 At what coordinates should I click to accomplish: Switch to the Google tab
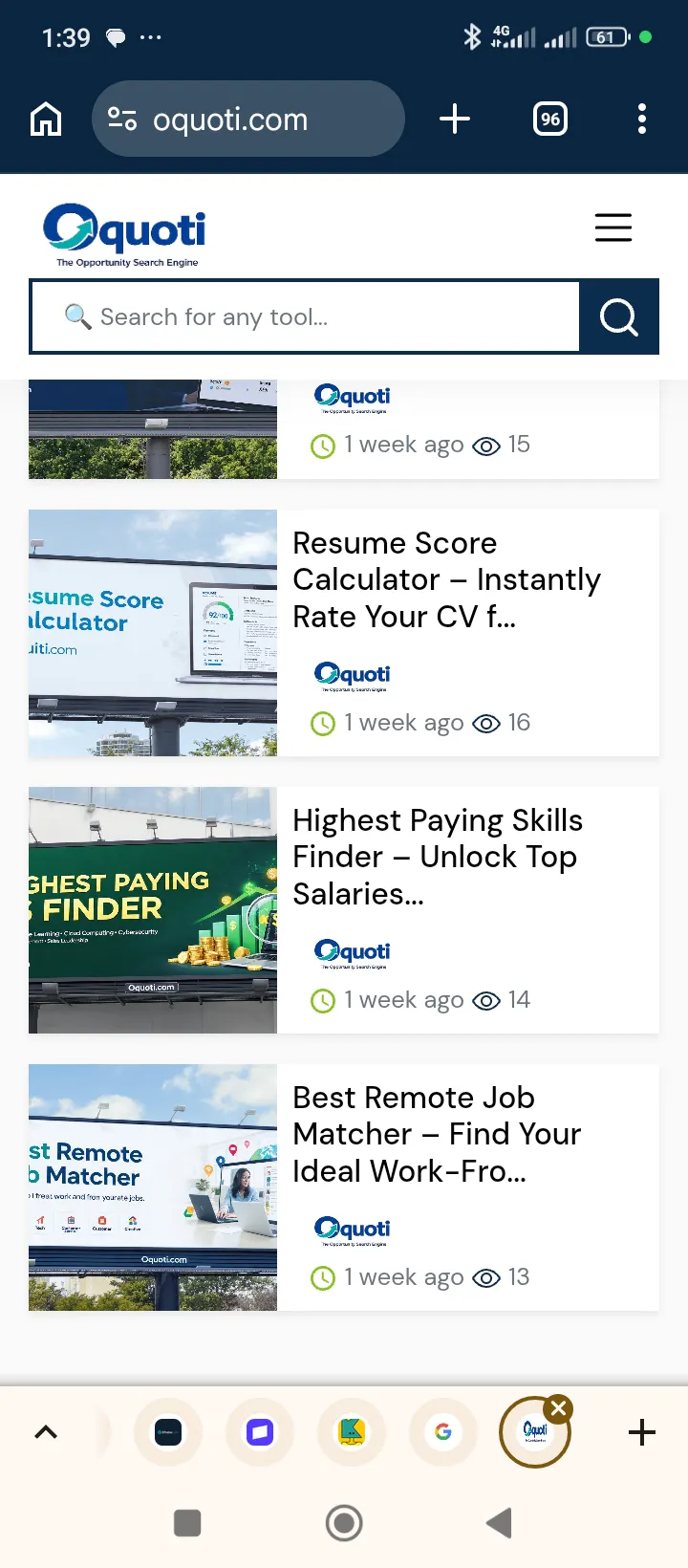pyautogui.click(x=443, y=1432)
